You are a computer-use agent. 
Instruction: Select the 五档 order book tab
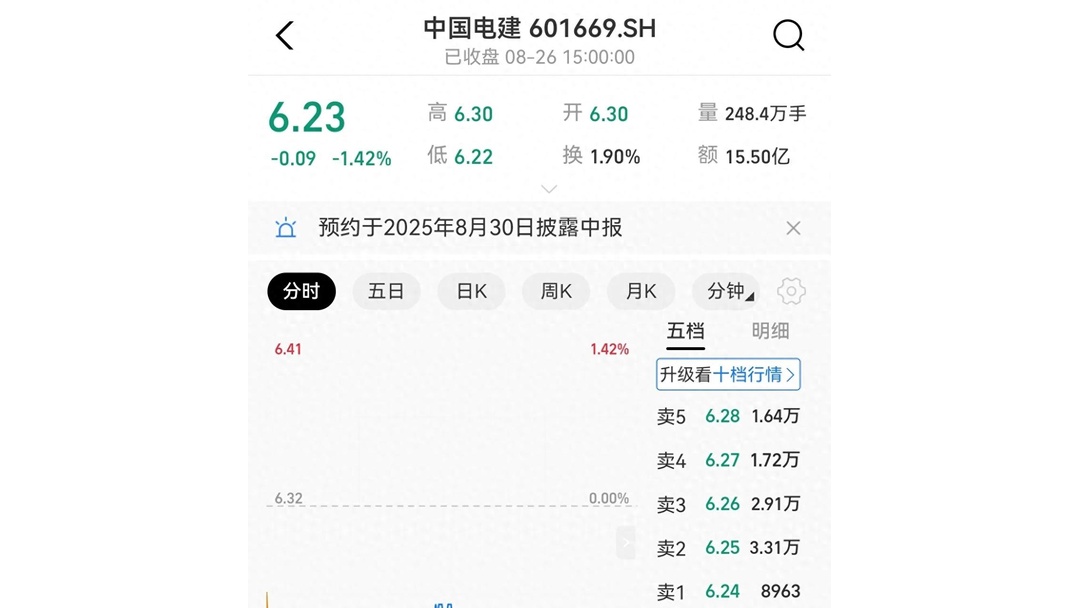pos(686,331)
